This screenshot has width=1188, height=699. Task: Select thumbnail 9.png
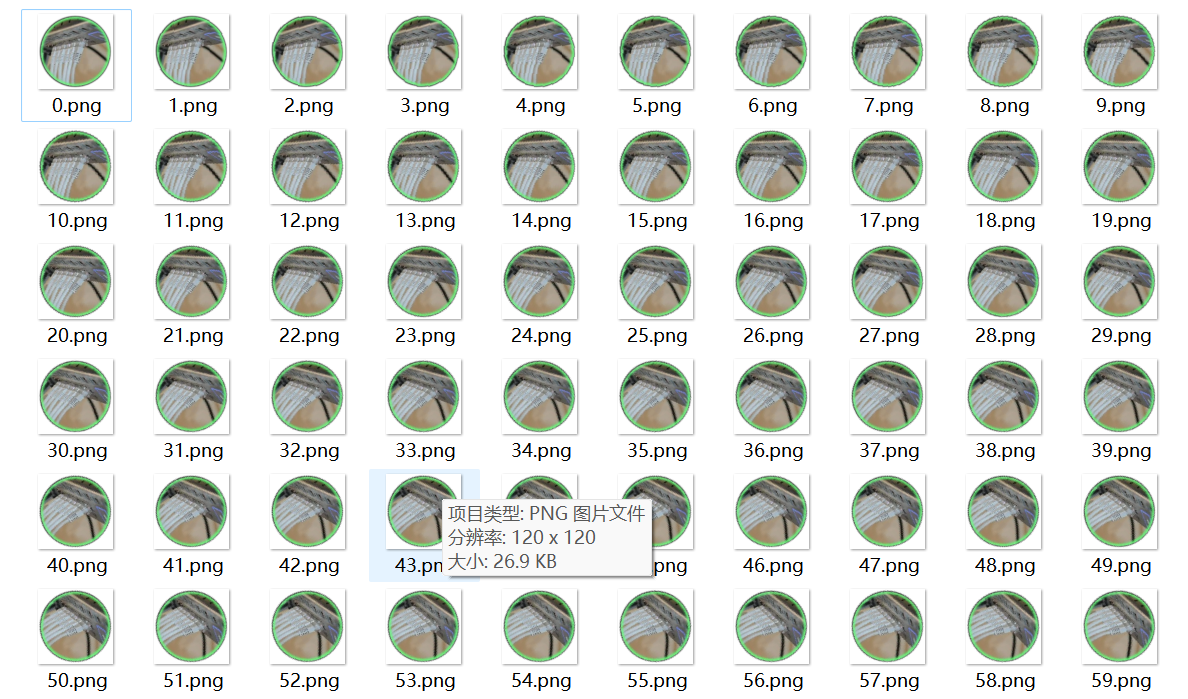point(1120,52)
